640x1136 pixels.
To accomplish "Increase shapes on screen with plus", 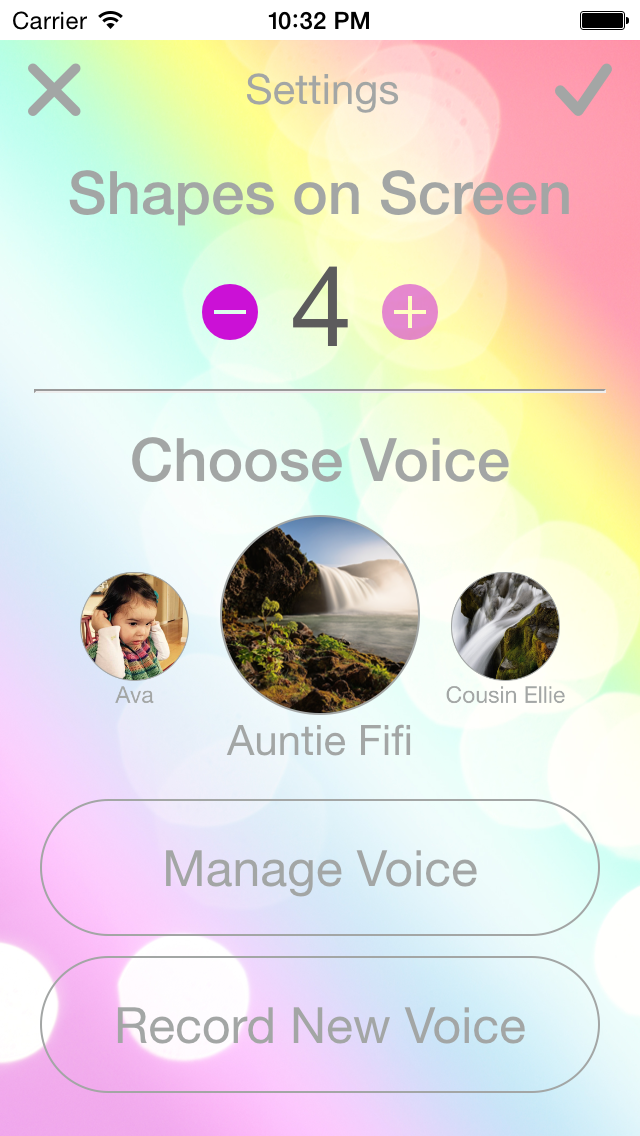I will point(410,312).
